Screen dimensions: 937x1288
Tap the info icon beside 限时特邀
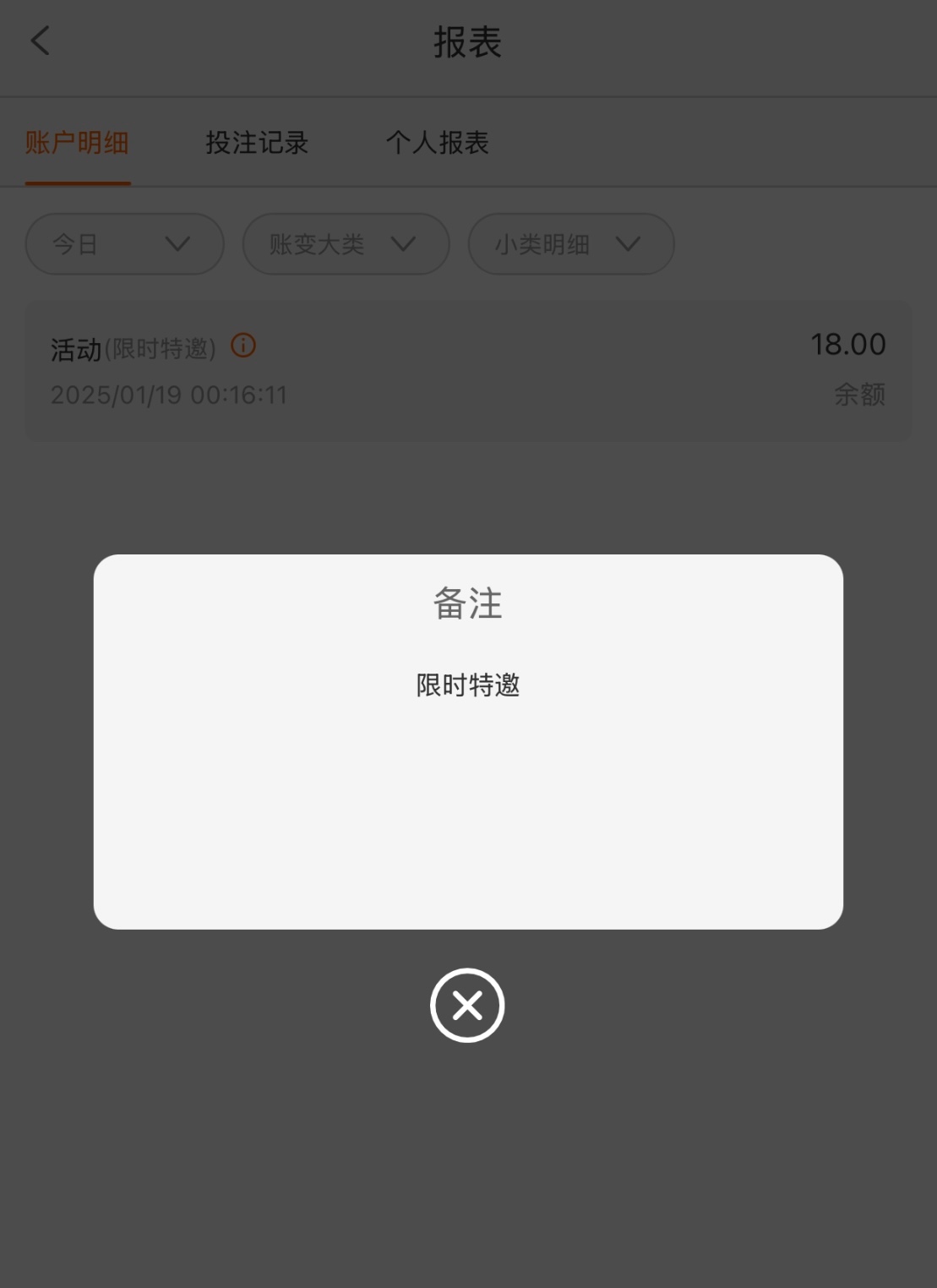pyautogui.click(x=243, y=346)
